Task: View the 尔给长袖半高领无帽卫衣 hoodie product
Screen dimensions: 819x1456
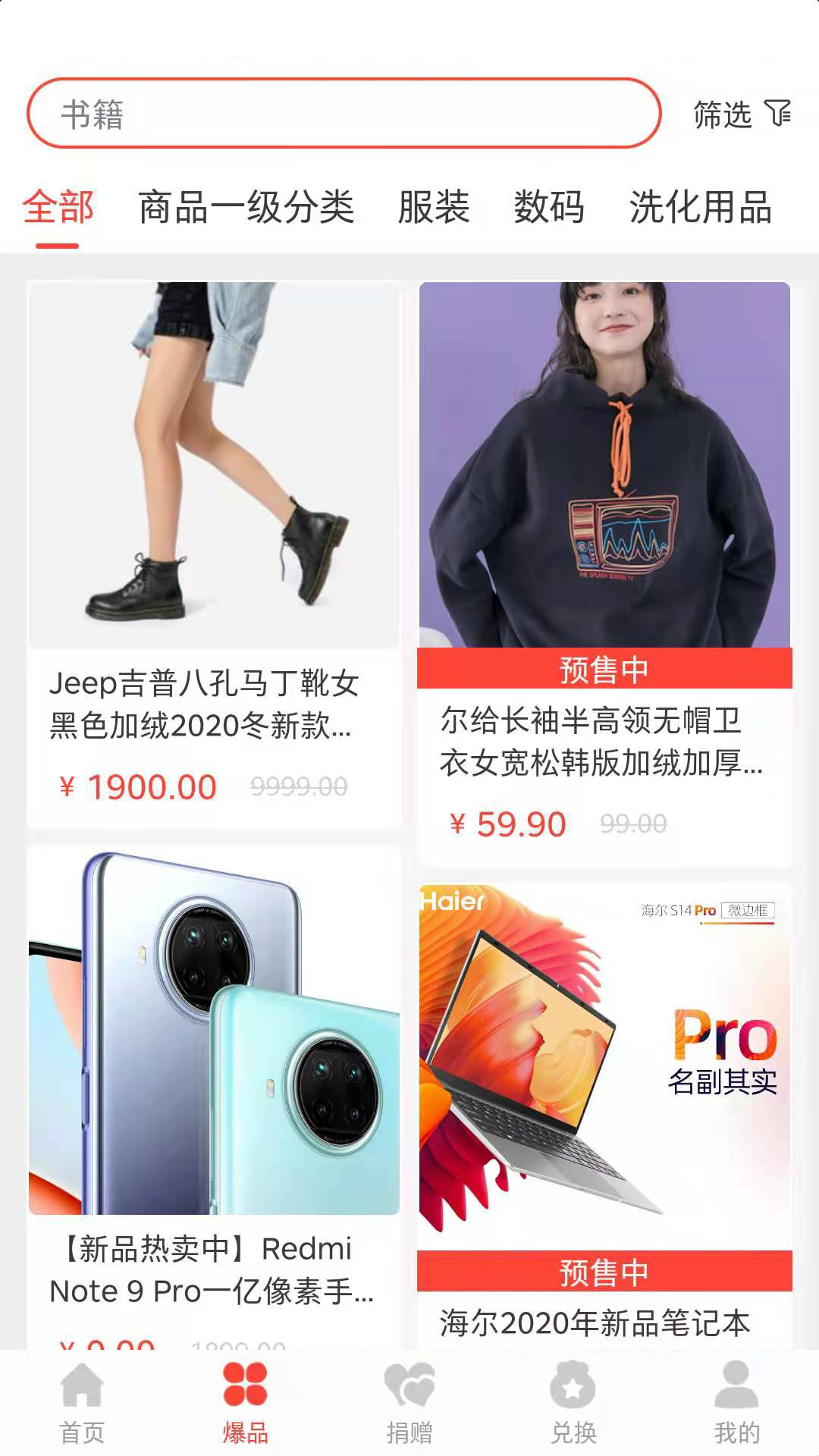Action: pyautogui.click(x=604, y=574)
